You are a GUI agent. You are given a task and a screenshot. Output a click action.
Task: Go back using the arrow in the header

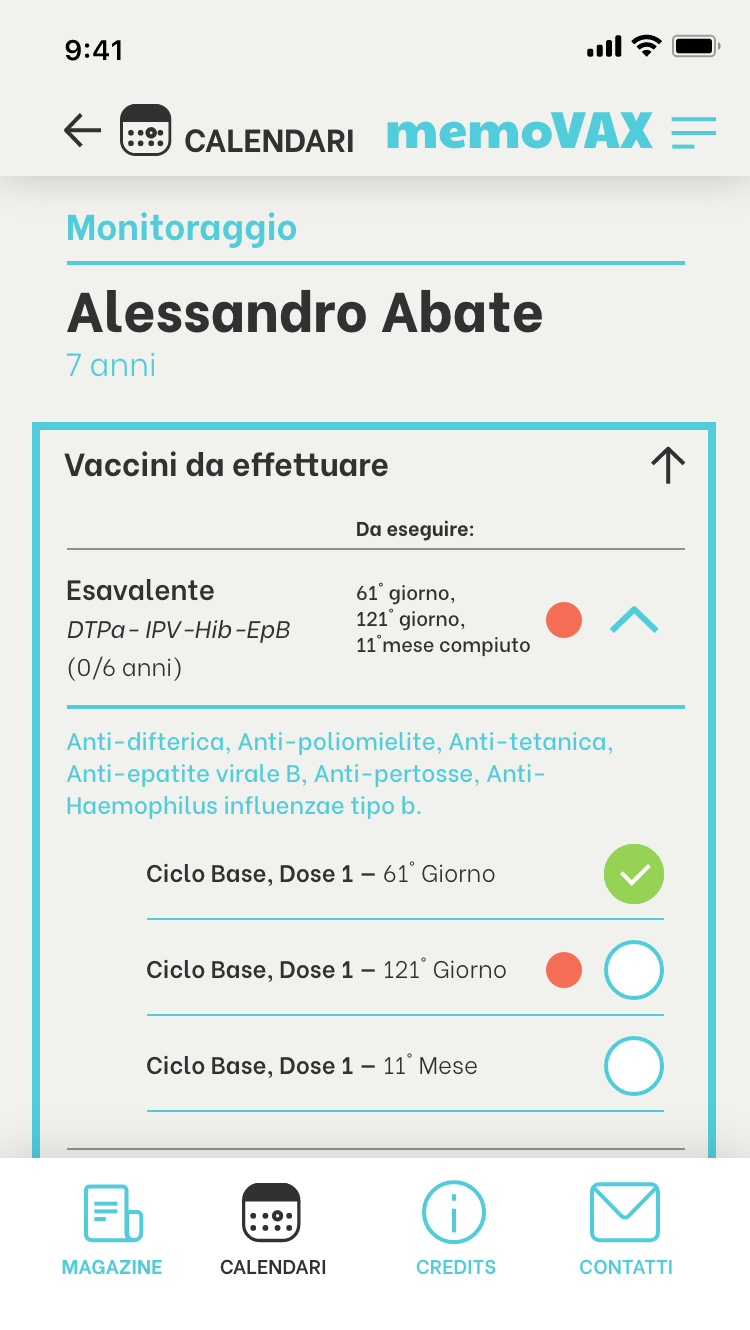pos(82,131)
